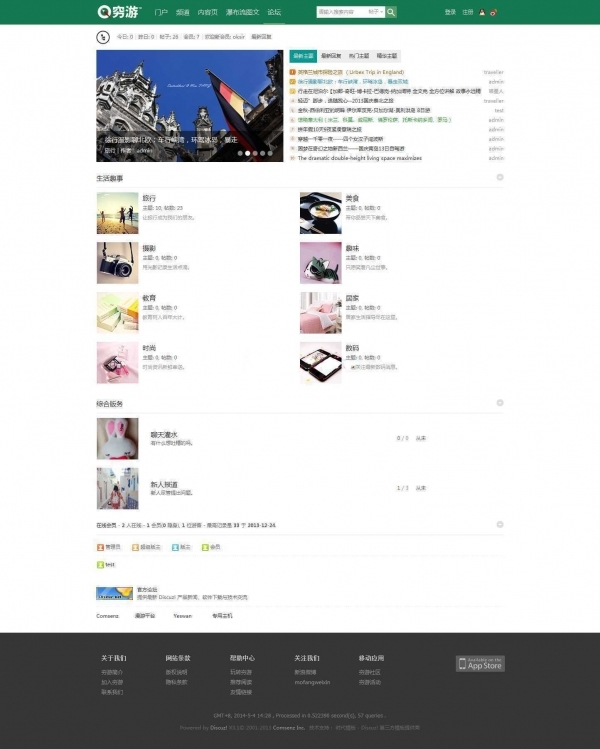Open the 数码 forum section
The width and height of the screenshot is (600, 749).
(351, 346)
